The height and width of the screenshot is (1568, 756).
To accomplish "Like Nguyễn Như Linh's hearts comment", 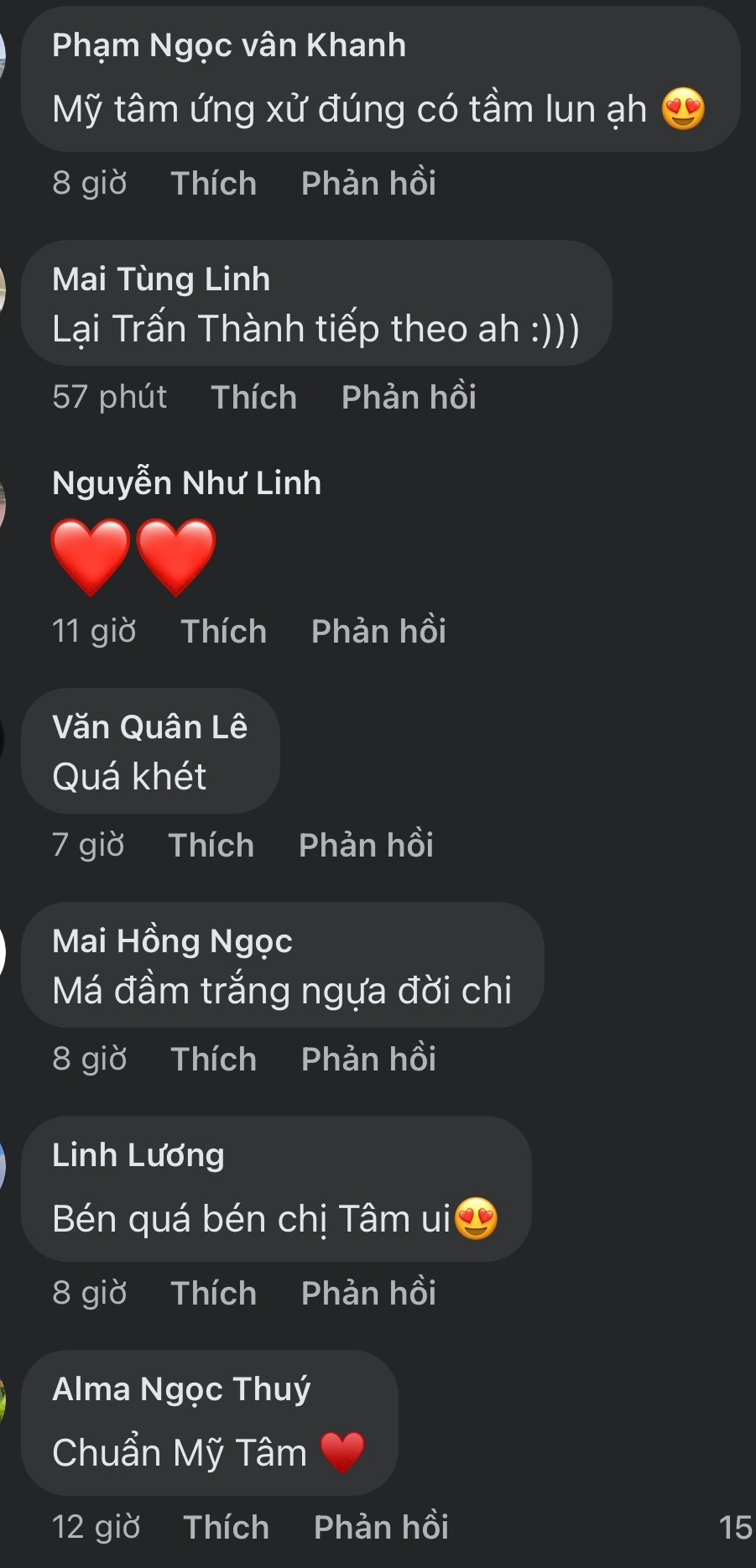I will coord(223,632).
